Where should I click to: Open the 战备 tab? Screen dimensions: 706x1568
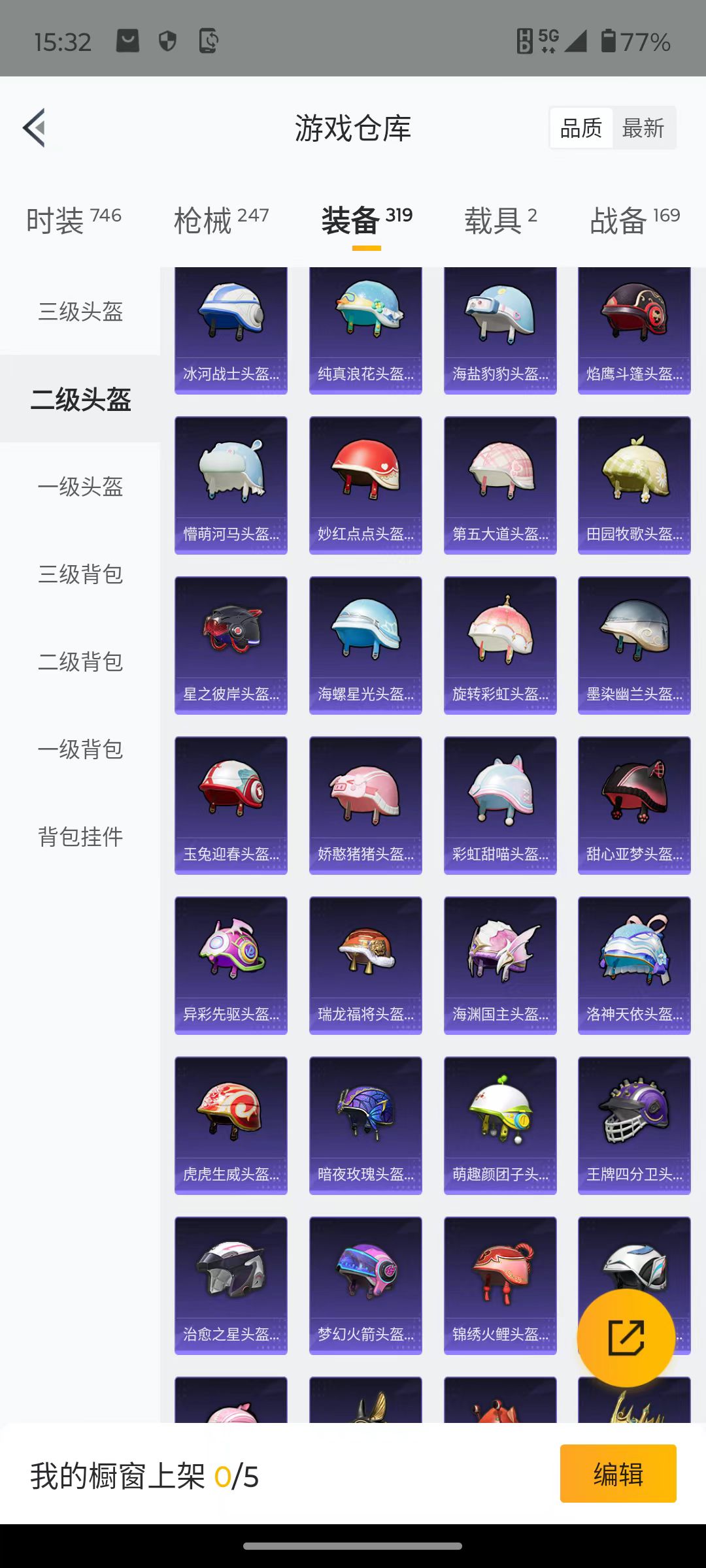pos(635,220)
